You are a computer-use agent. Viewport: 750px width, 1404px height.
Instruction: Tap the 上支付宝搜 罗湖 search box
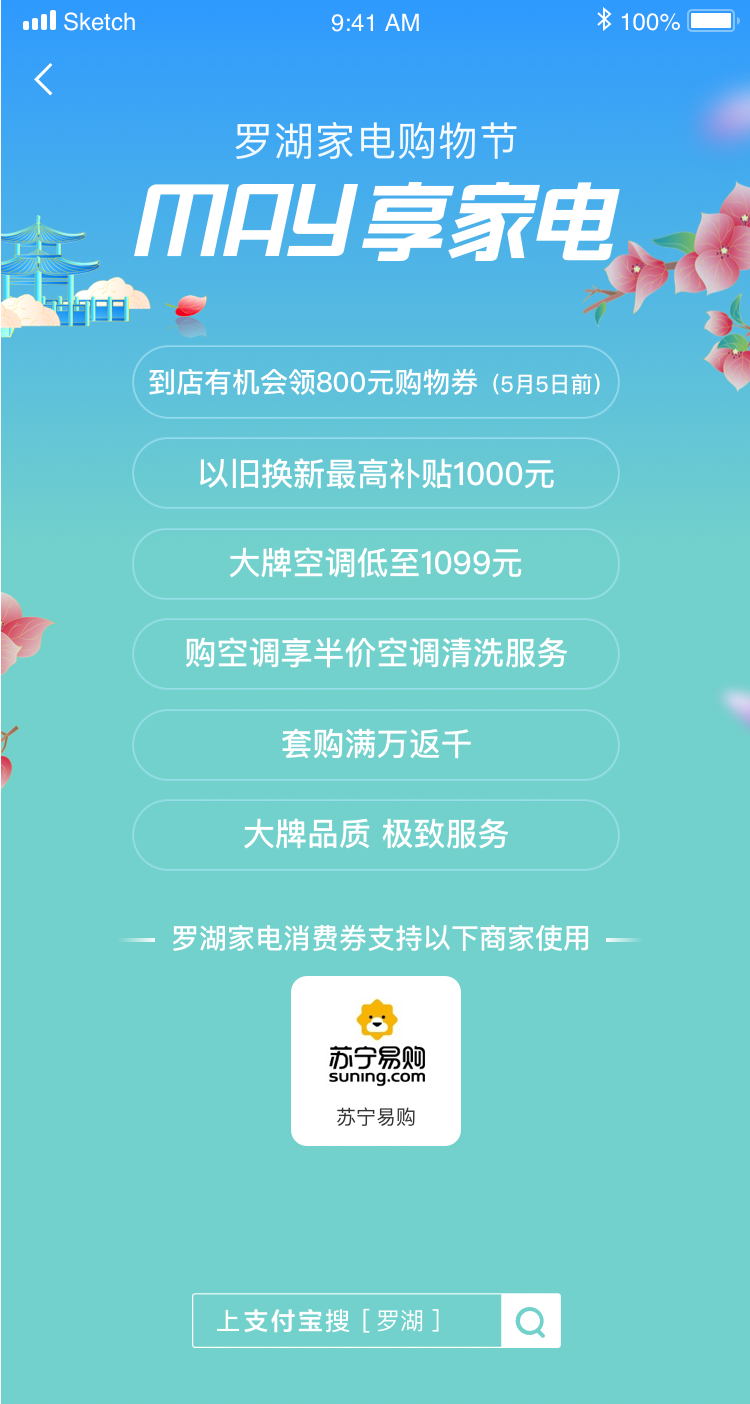pyautogui.click(x=346, y=1321)
